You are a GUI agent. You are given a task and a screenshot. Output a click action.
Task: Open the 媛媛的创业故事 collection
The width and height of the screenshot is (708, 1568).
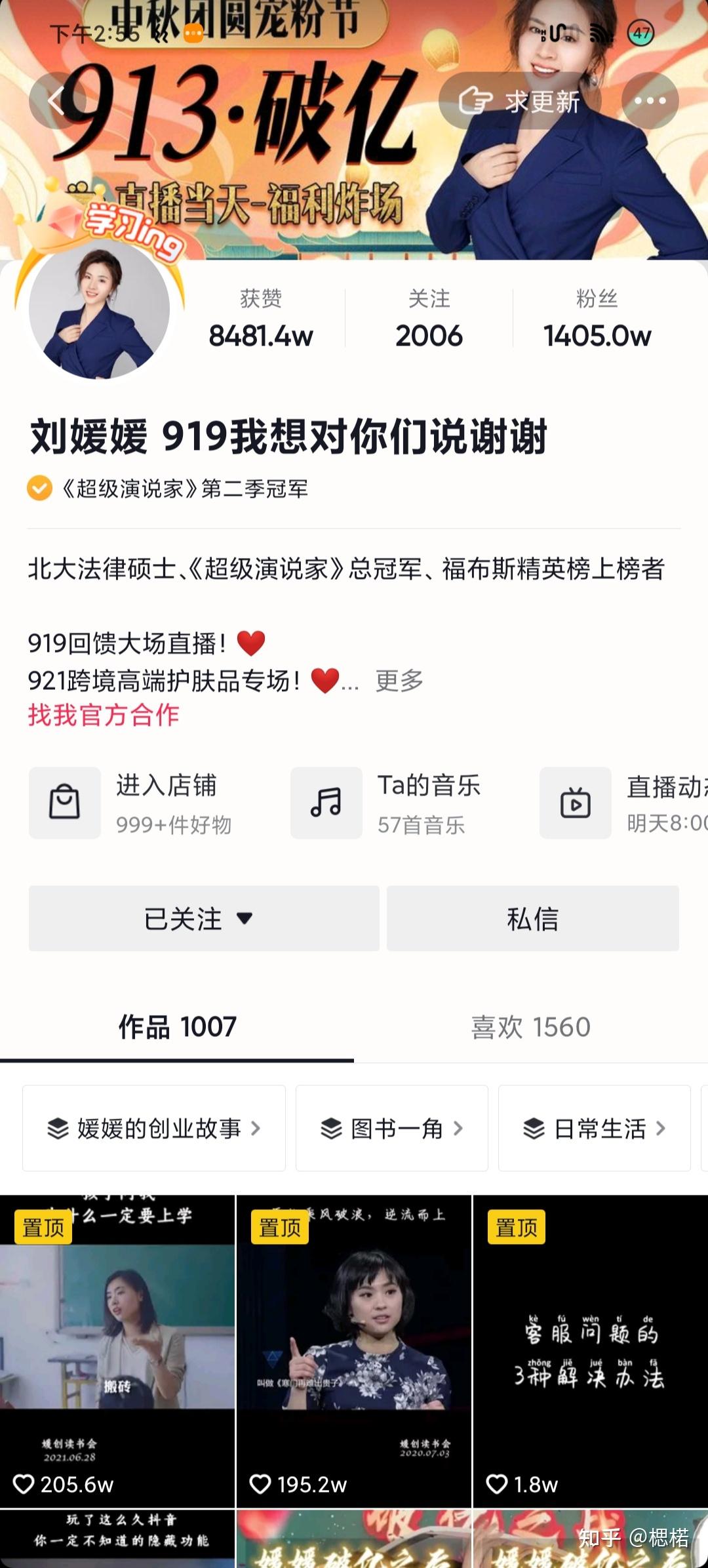click(x=154, y=1128)
